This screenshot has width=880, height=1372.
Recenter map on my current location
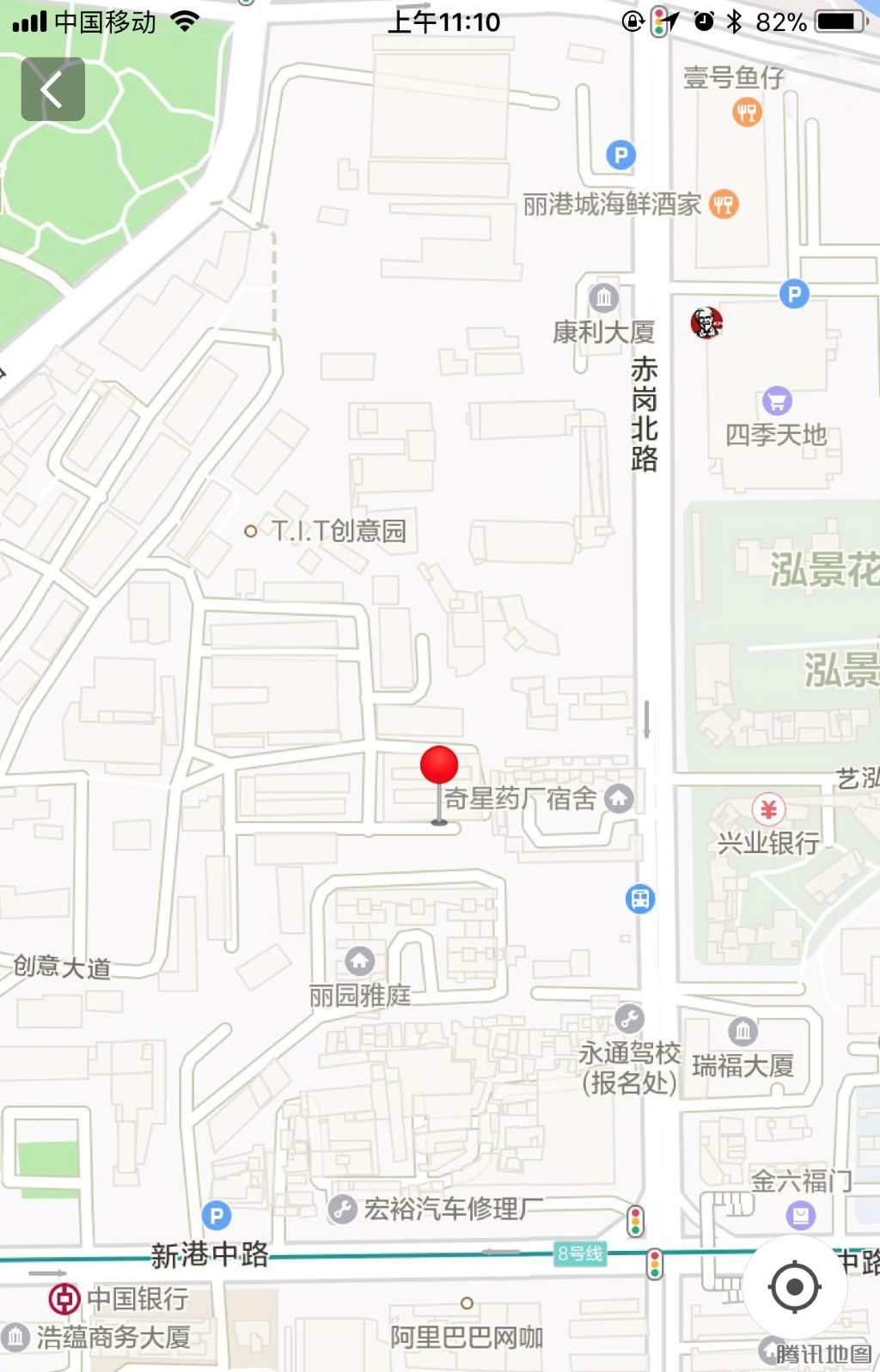click(x=794, y=1286)
